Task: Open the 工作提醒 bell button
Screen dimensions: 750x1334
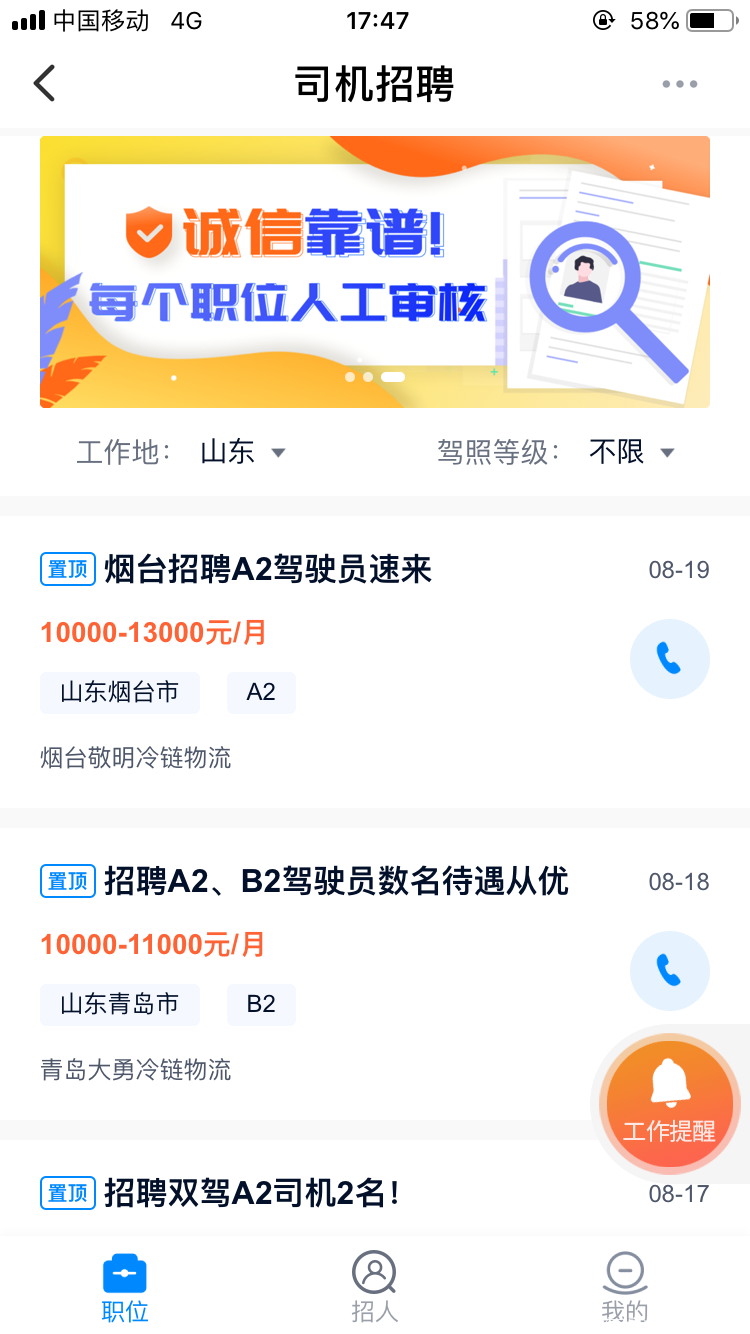Action: (669, 1104)
